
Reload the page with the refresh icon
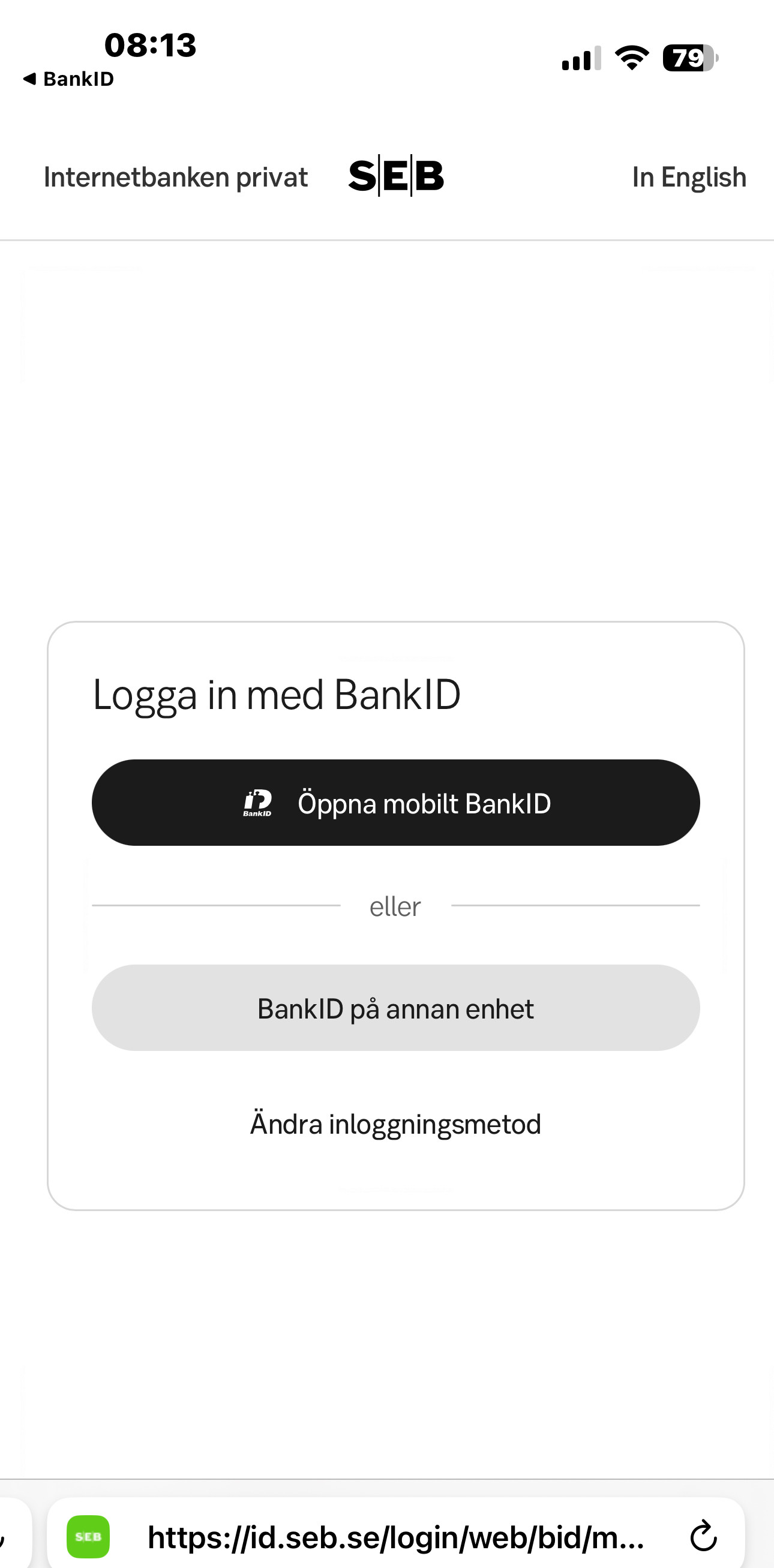703,1536
